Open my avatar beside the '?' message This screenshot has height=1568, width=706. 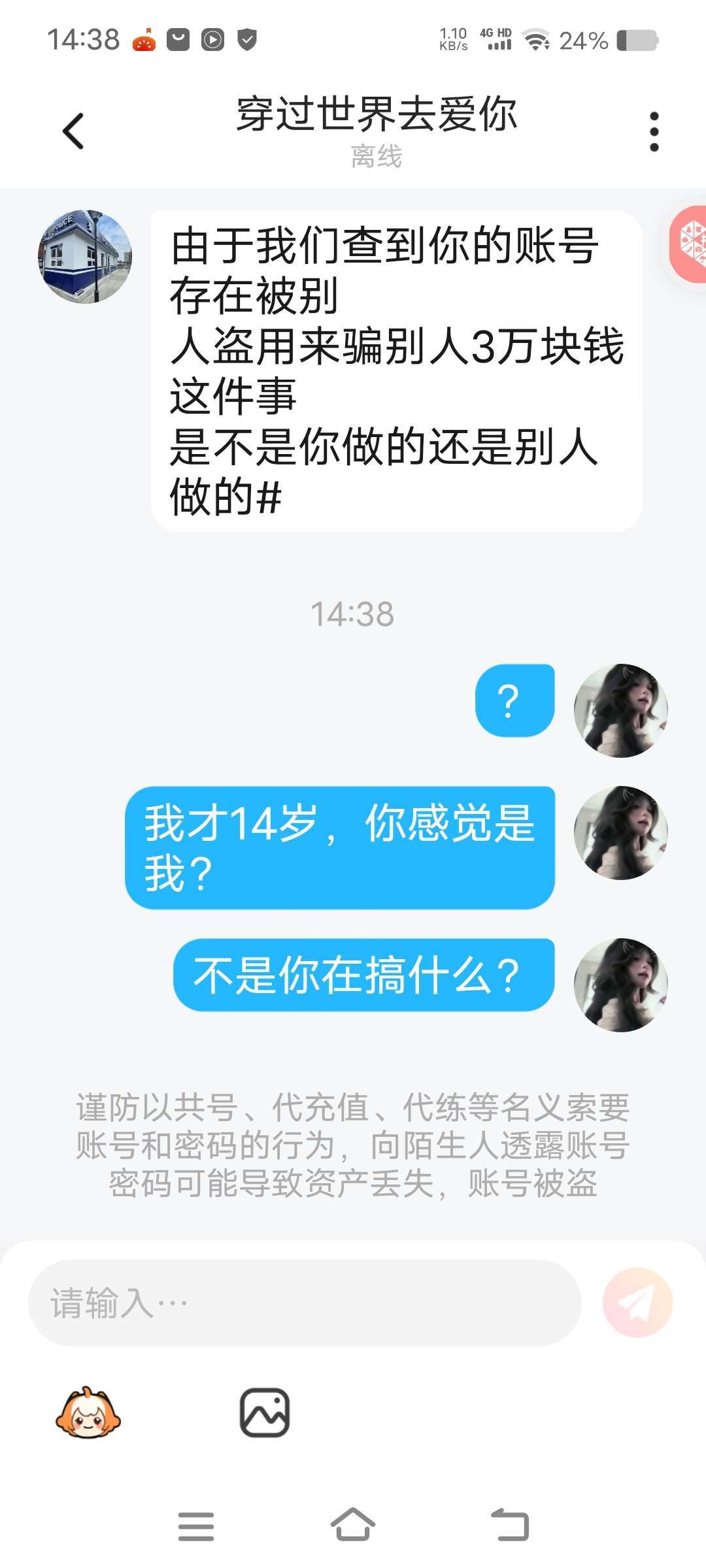(x=620, y=711)
